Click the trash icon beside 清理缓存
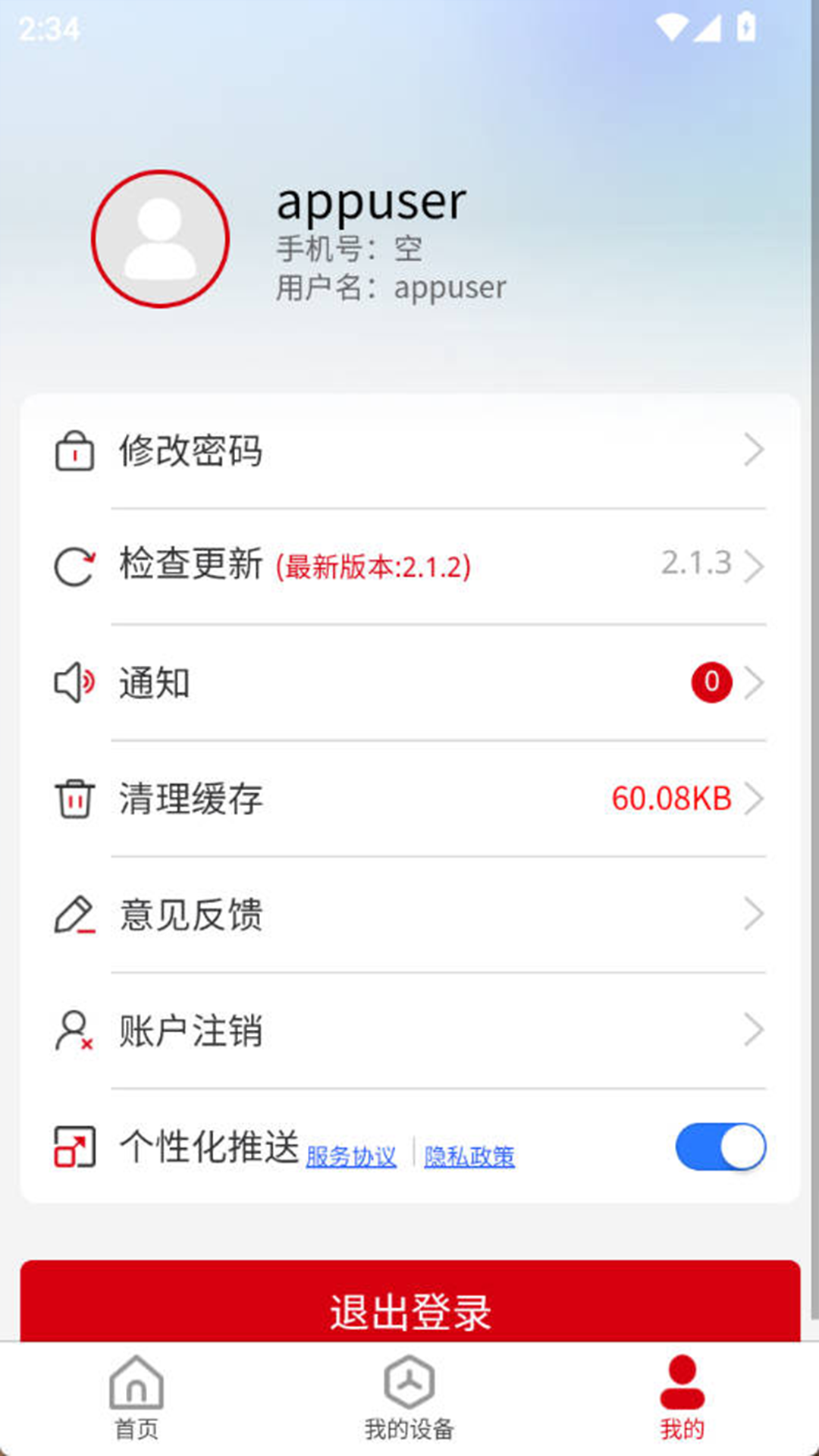 (74, 798)
